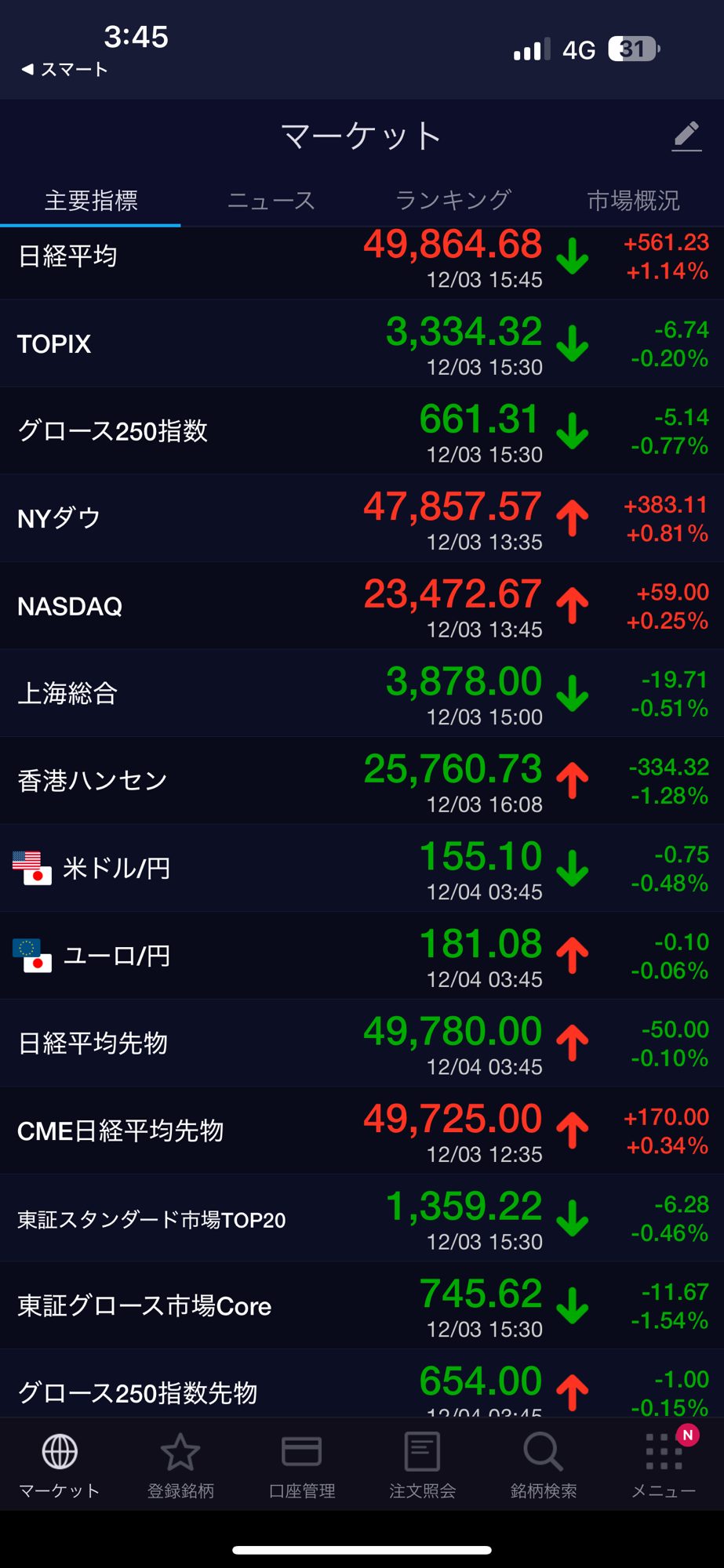Open 銘柄検索 stock search

pos(543,1465)
